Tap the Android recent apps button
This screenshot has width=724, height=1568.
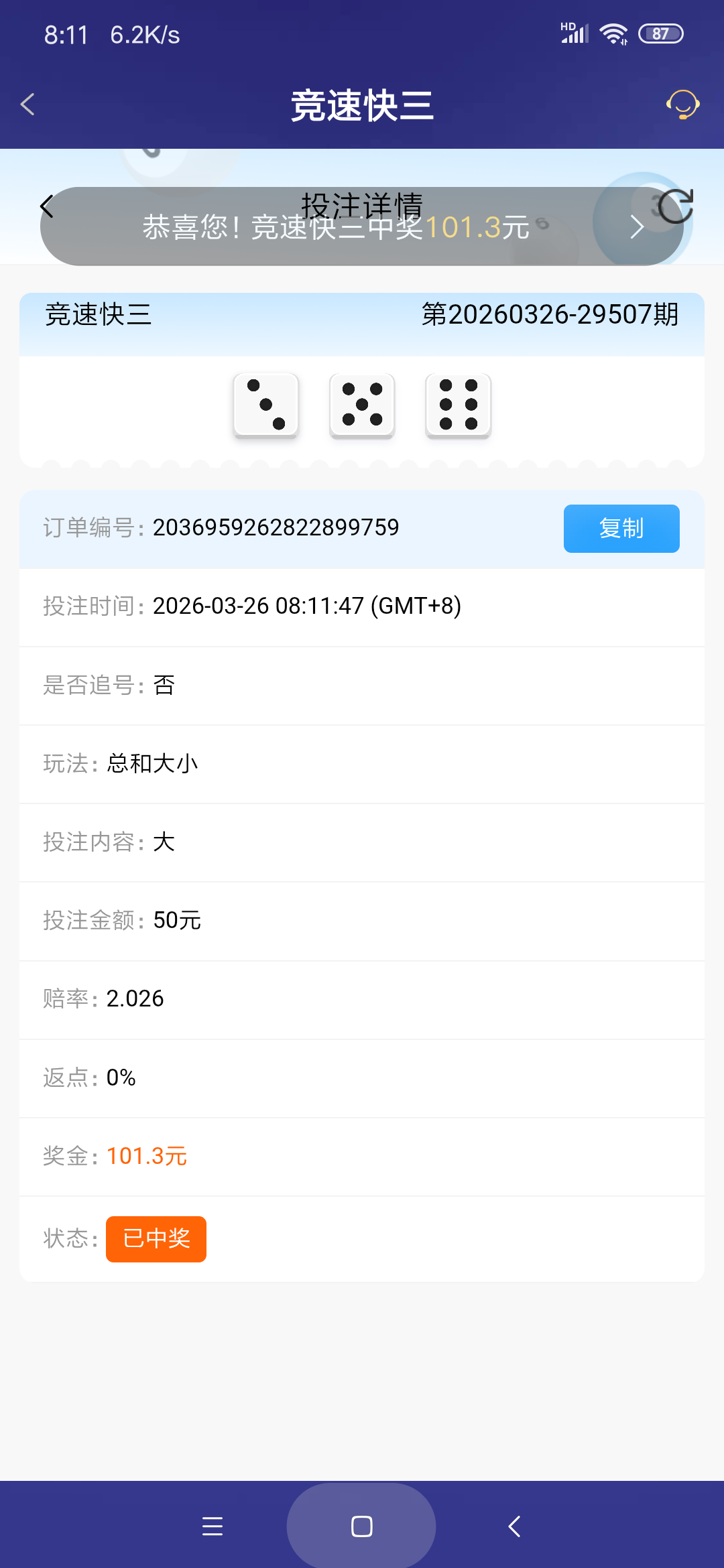[x=213, y=1526]
